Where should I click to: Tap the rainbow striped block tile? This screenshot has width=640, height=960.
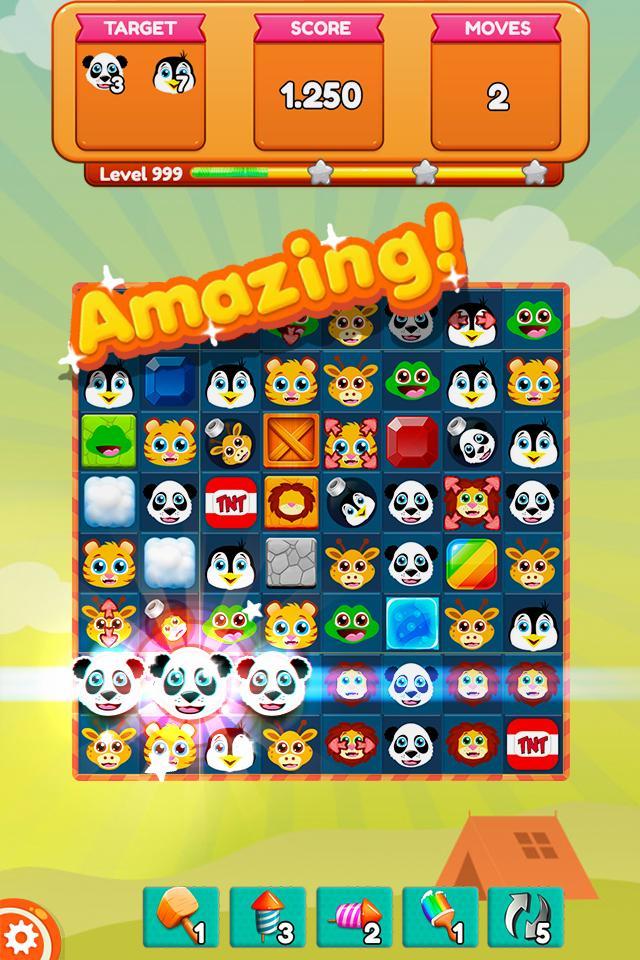pos(468,562)
